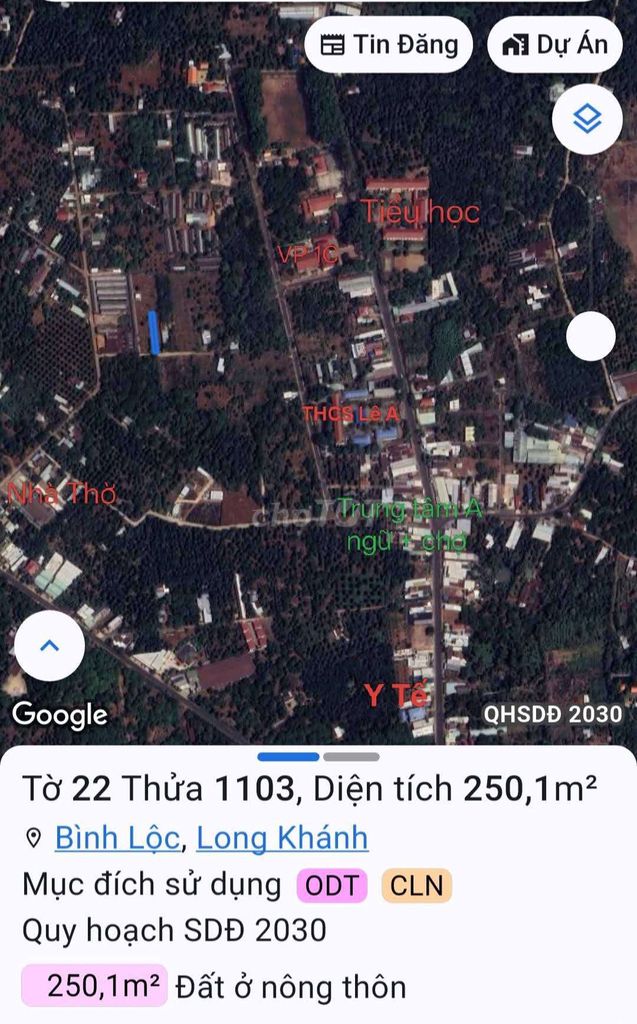Expand the panel with the up chevron

(49, 645)
